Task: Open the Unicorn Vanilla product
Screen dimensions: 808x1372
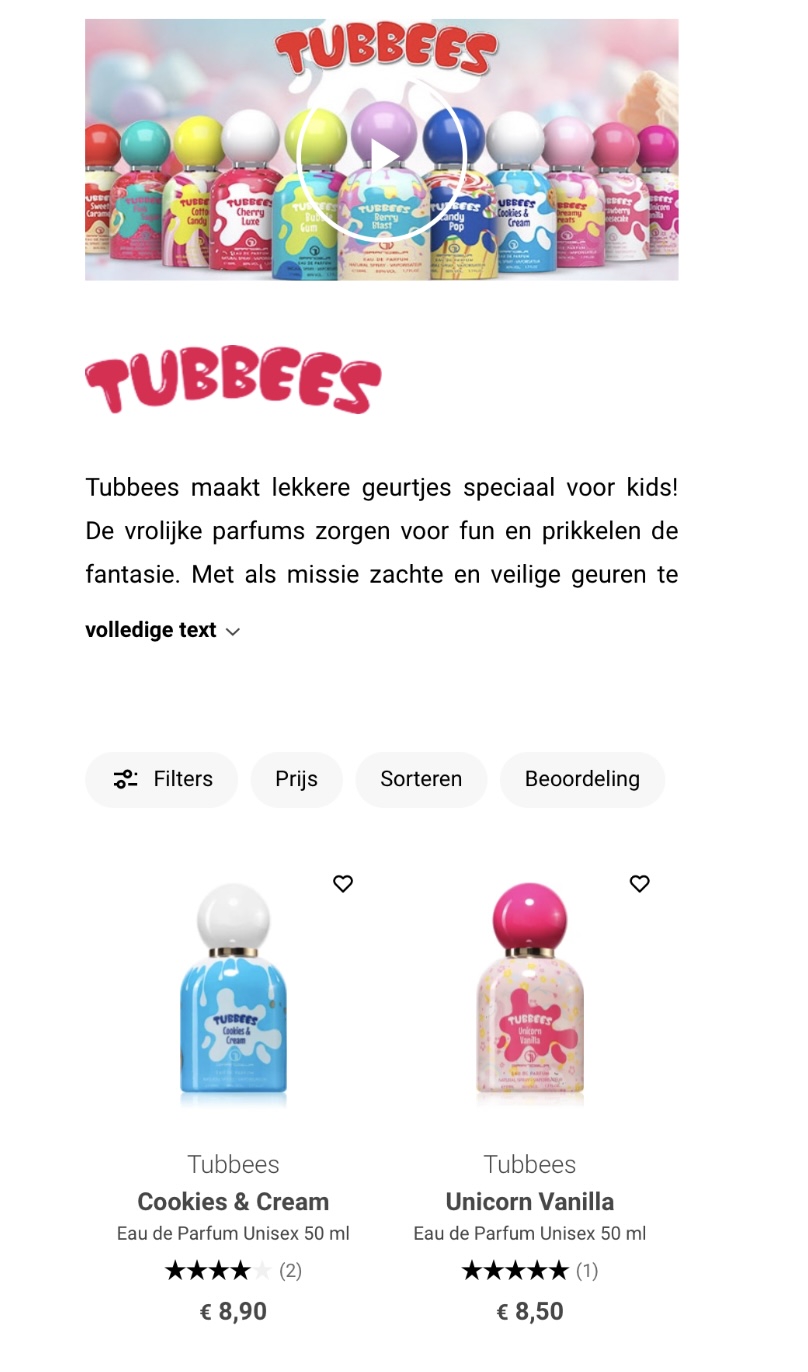Action: click(530, 1201)
